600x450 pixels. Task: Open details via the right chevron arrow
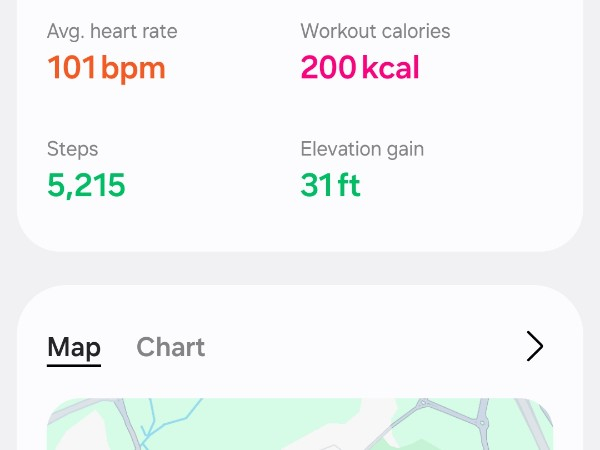535,346
